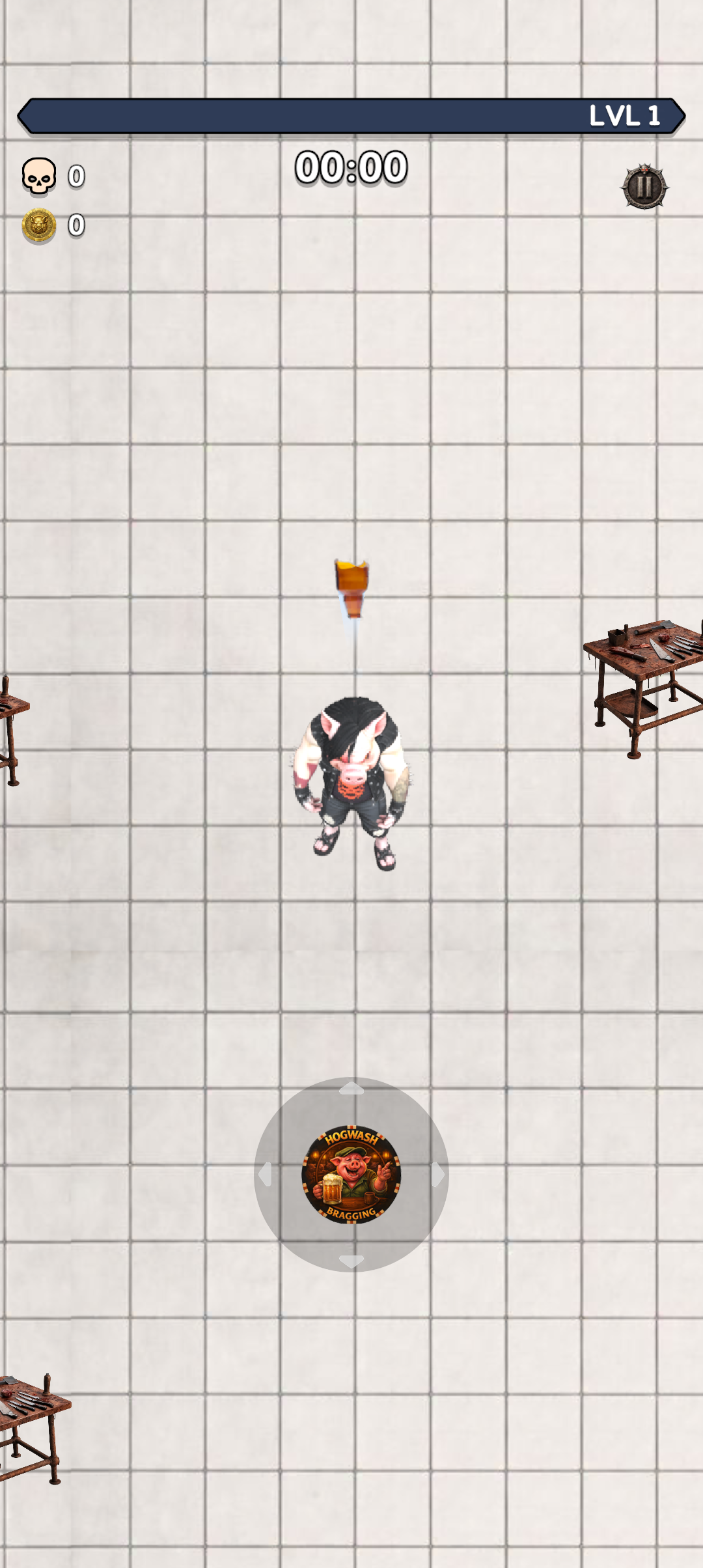Tap the joystick down arrow
The height and width of the screenshot is (1568, 703).
[351, 1261]
